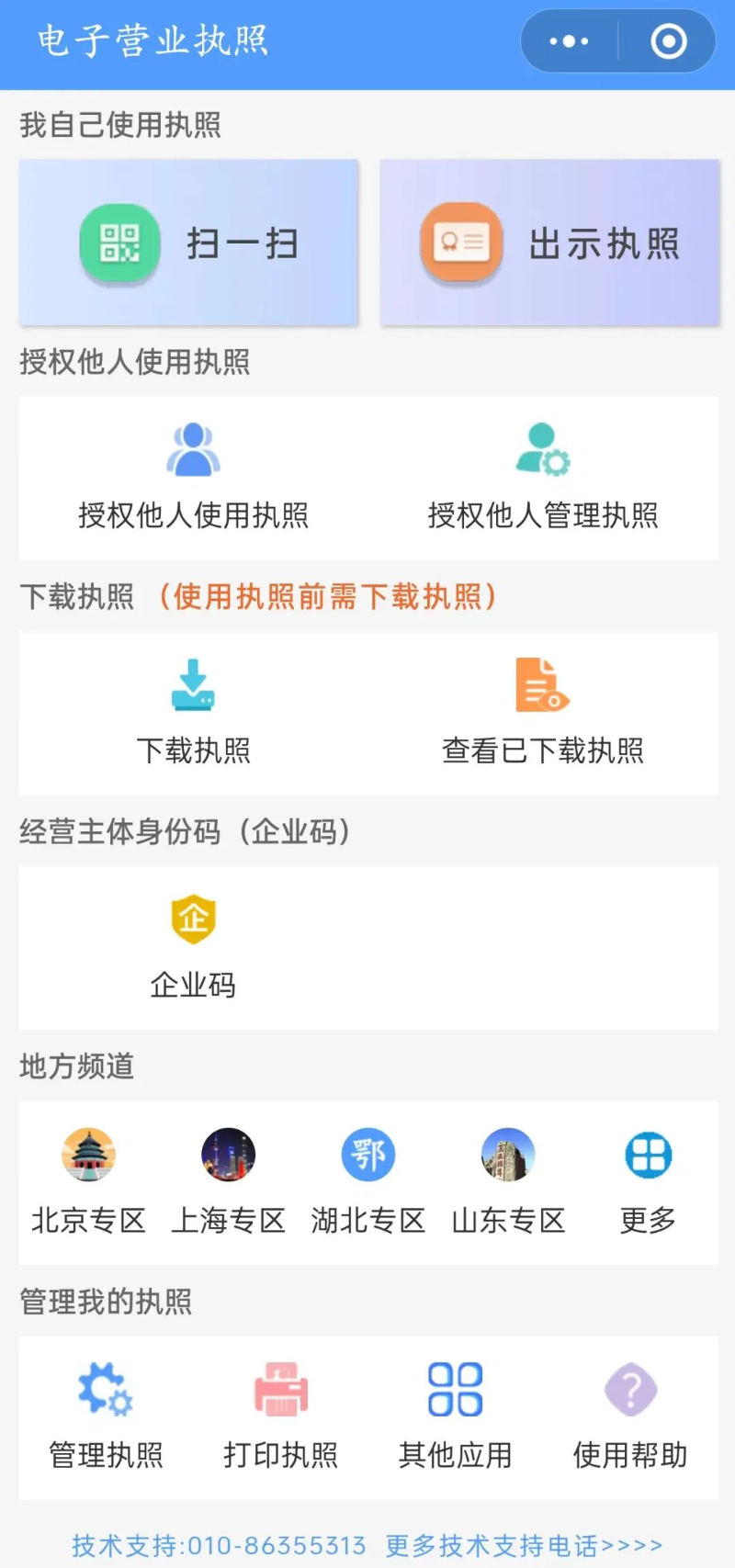View 查看已下载执照 list

pos(543,713)
